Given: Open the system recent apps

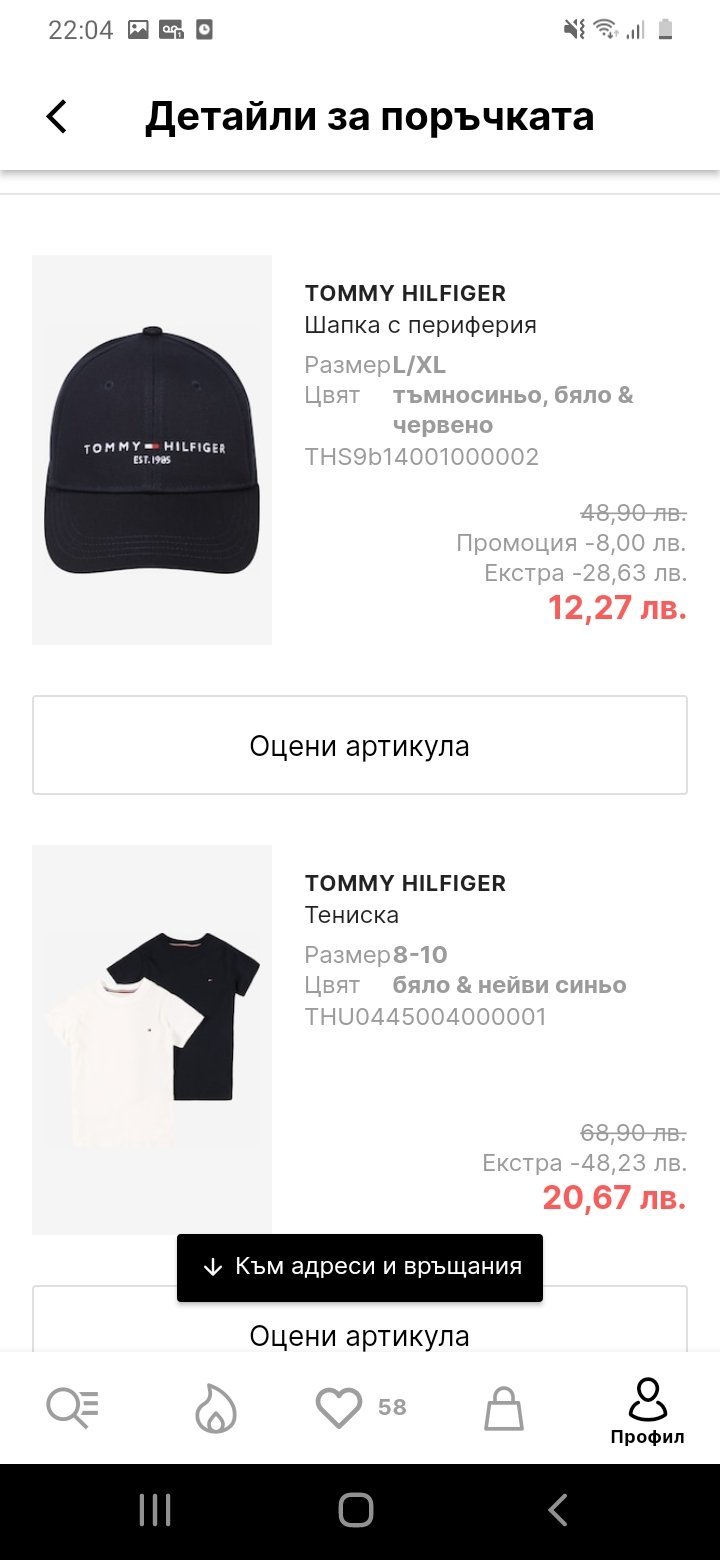Looking at the screenshot, I should pos(155,1510).
